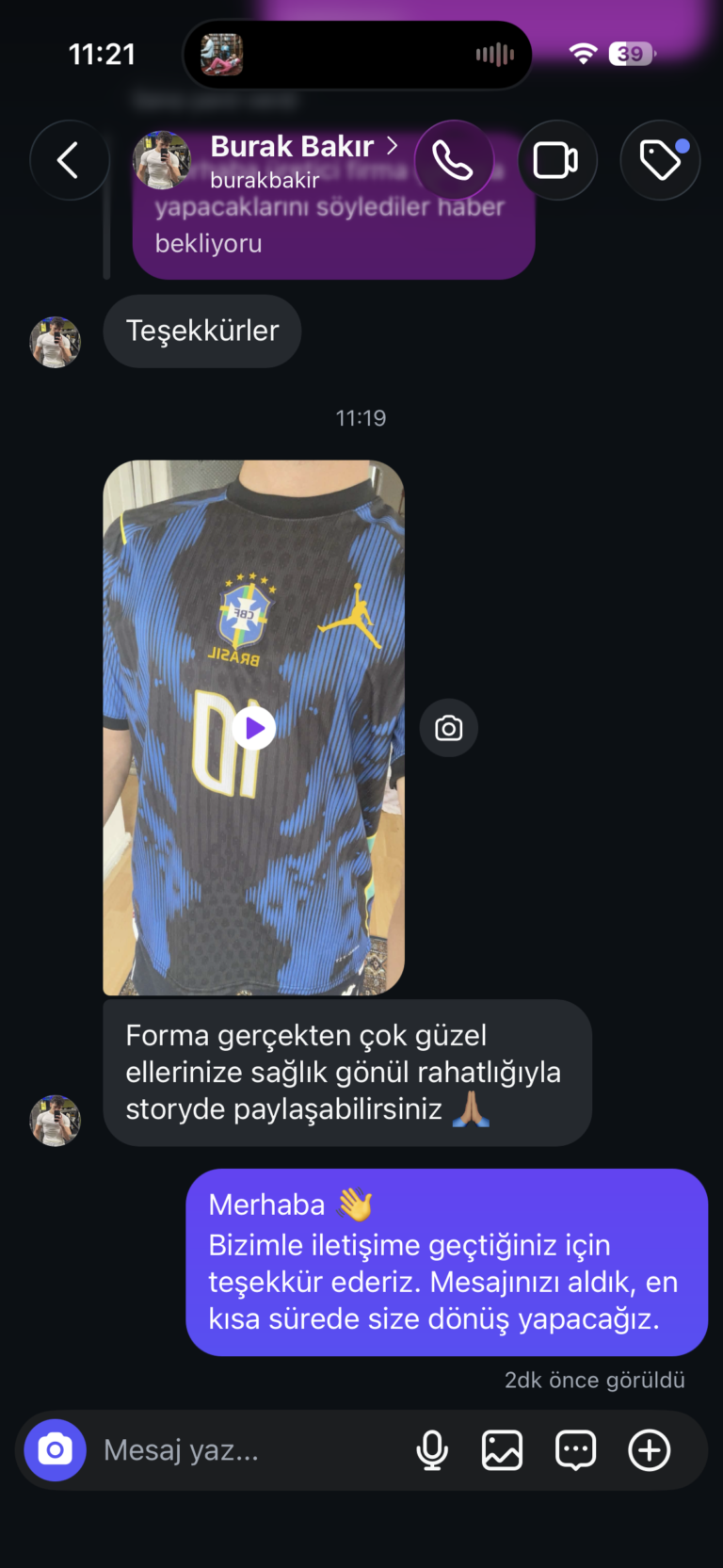
Task: Open the plus menu for more options
Action: 650,1450
